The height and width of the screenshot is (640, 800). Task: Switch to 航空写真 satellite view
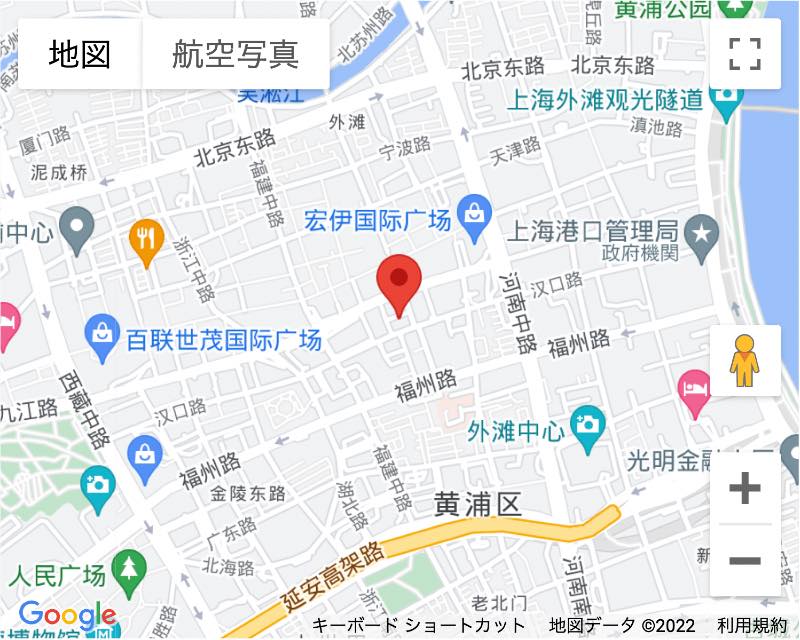236,54
